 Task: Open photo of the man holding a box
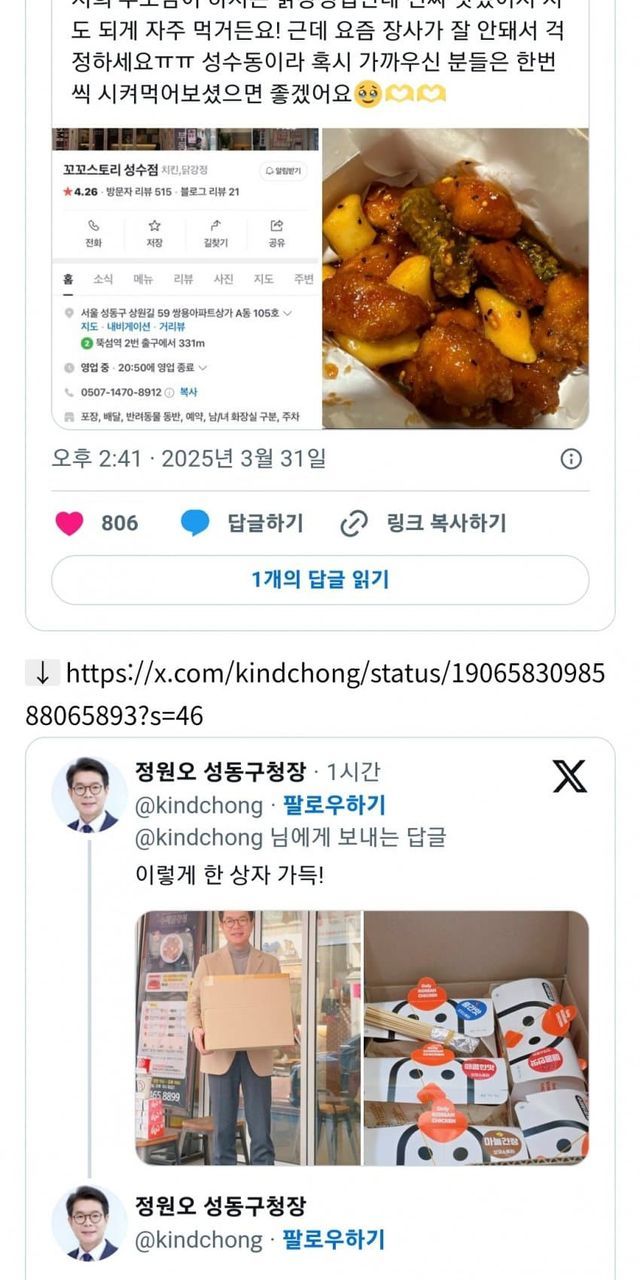(248, 1037)
